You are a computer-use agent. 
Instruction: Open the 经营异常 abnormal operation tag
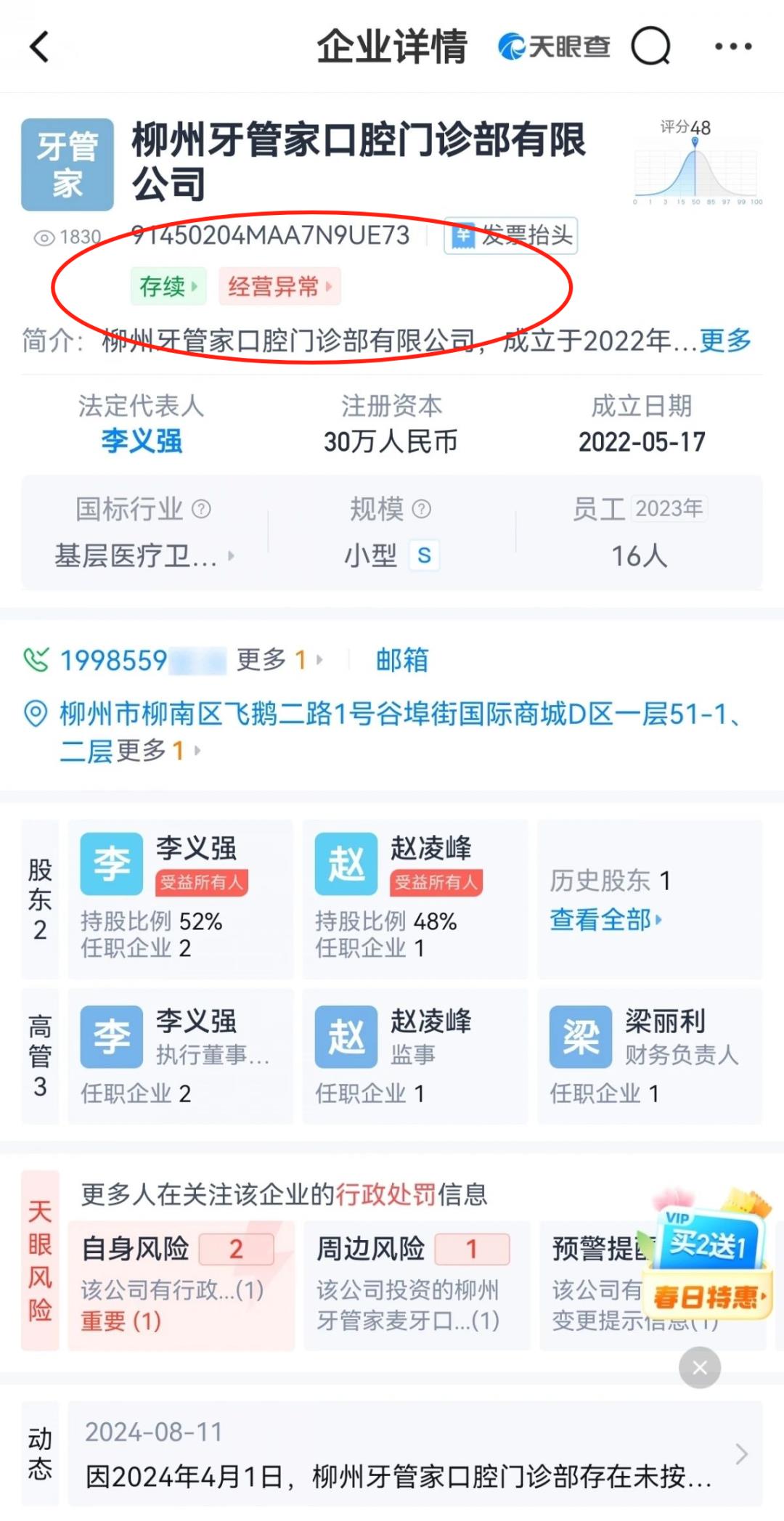pyautogui.click(x=279, y=286)
